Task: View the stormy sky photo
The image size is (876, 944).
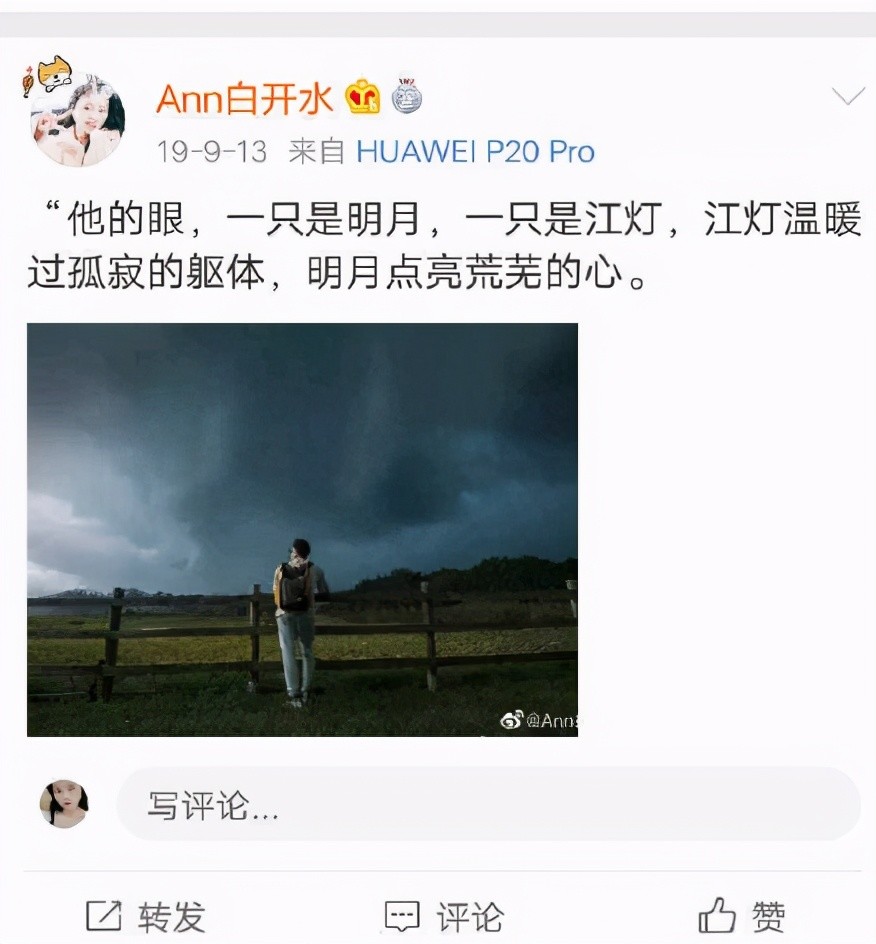Action: click(x=302, y=529)
